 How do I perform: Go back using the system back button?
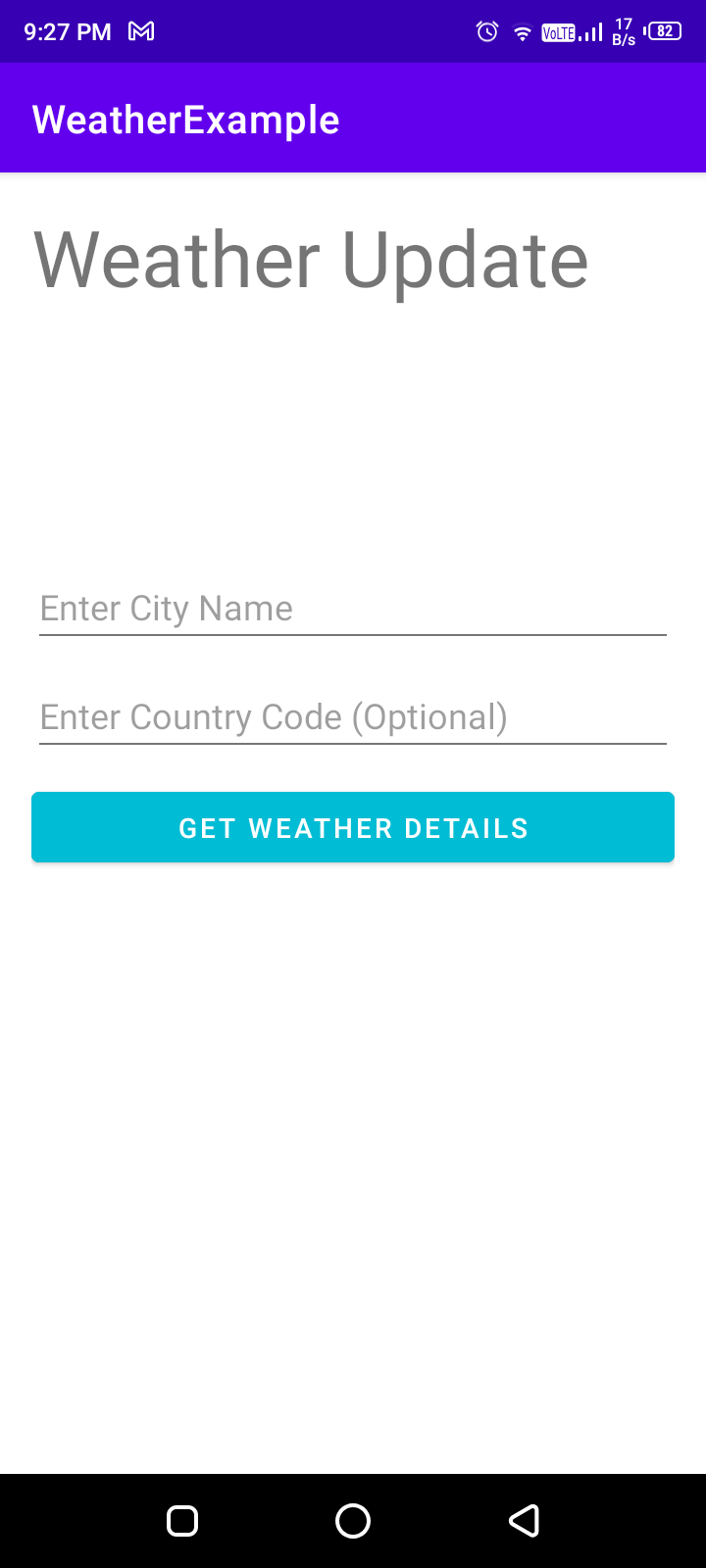[x=524, y=1521]
